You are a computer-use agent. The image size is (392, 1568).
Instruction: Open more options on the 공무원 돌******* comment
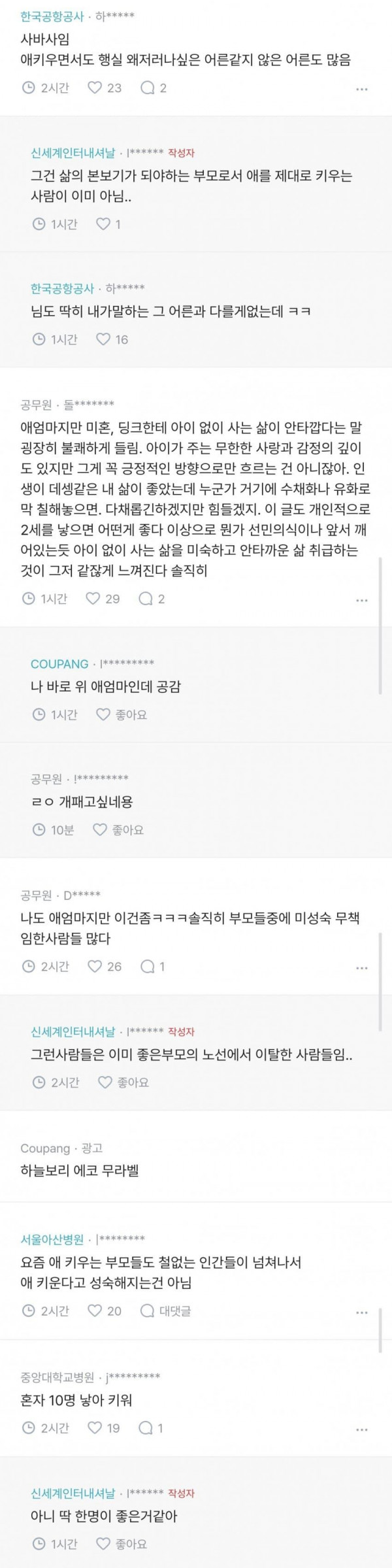pyautogui.click(x=362, y=599)
